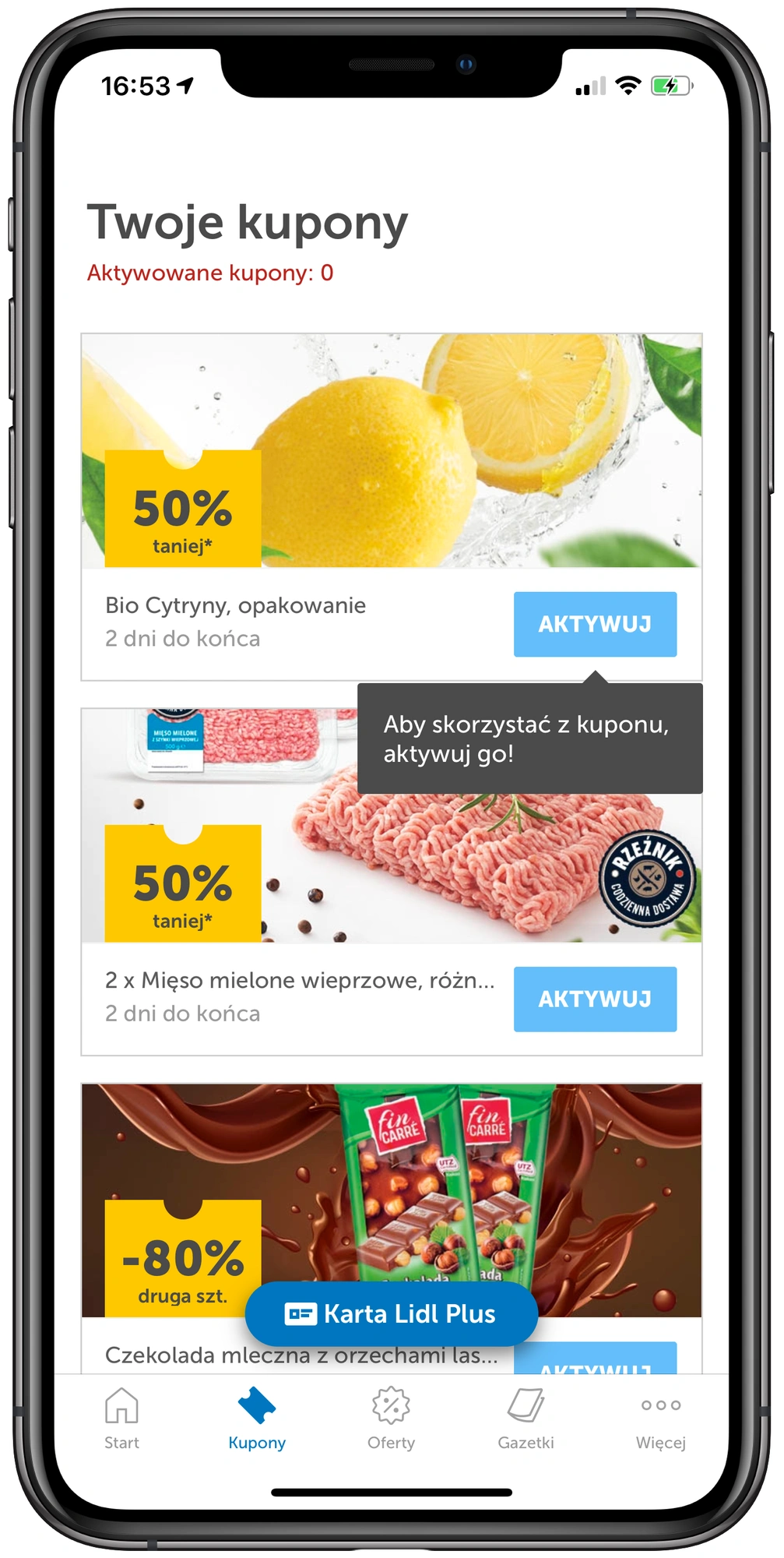This screenshot has height=1558, width=784.
Task: Switch to the Oferty tab
Action: 391,1419
